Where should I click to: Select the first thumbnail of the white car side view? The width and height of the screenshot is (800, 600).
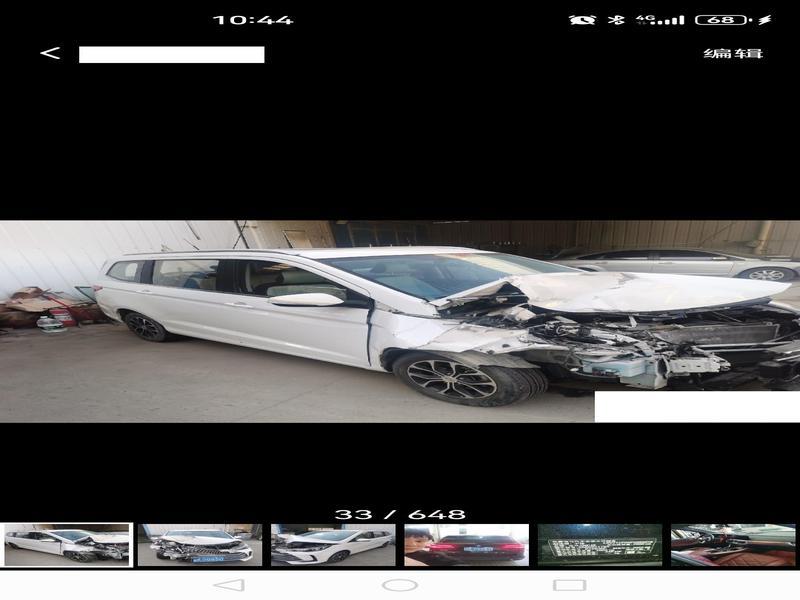67,545
